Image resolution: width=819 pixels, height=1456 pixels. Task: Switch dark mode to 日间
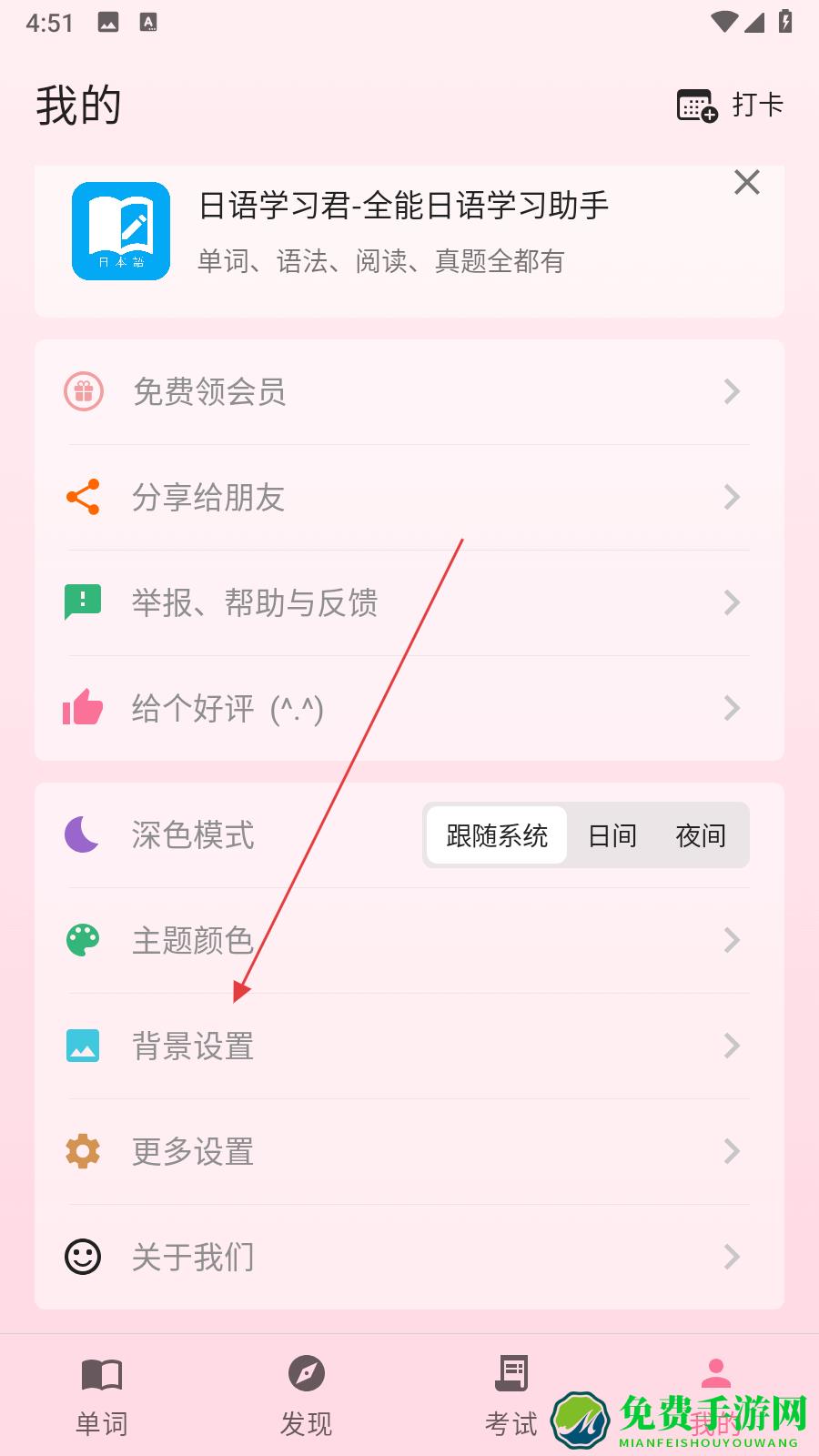coord(612,835)
